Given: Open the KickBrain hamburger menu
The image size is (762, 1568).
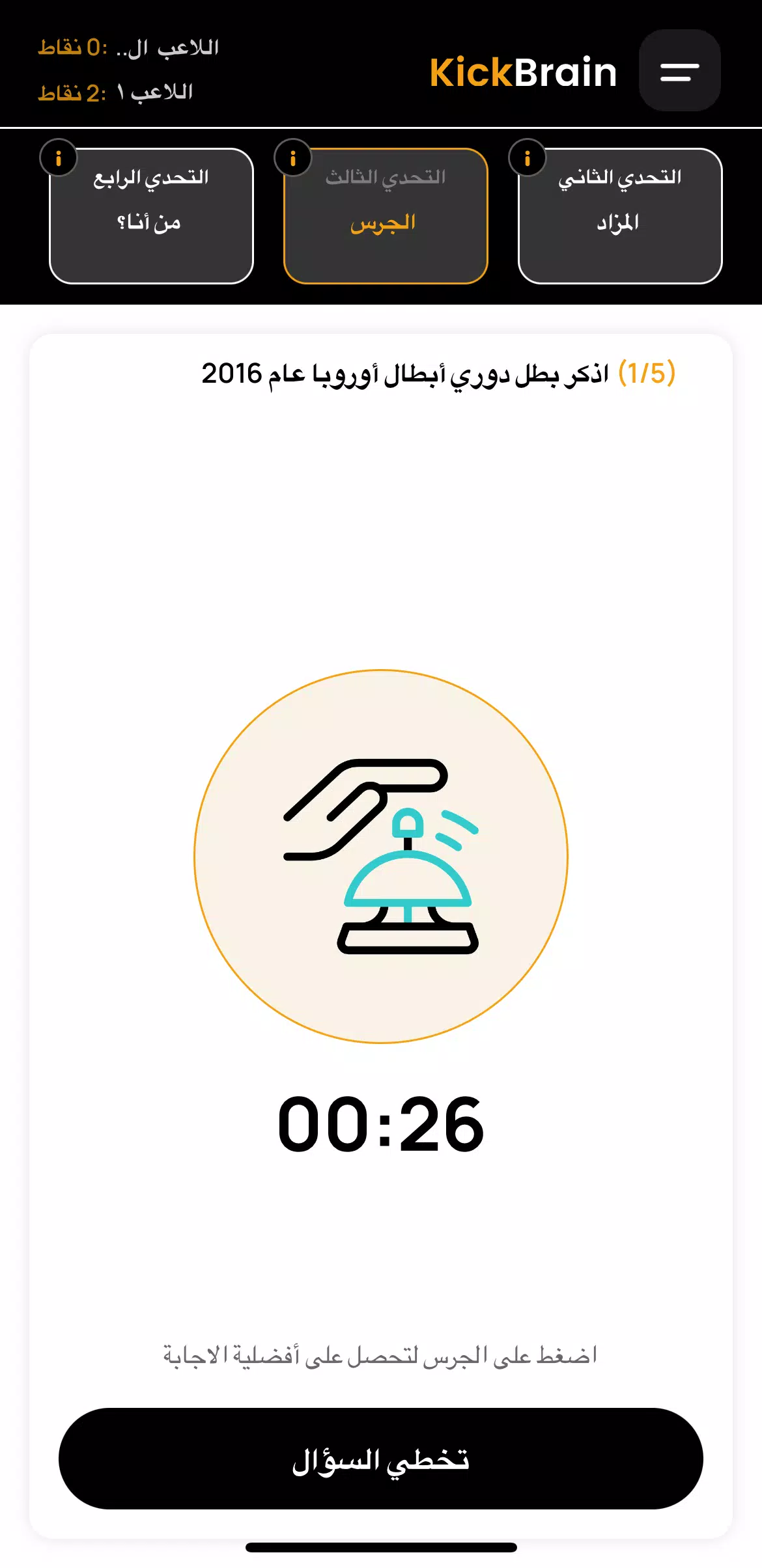Looking at the screenshot, I should pyautogui.click(x=679, y=71).
